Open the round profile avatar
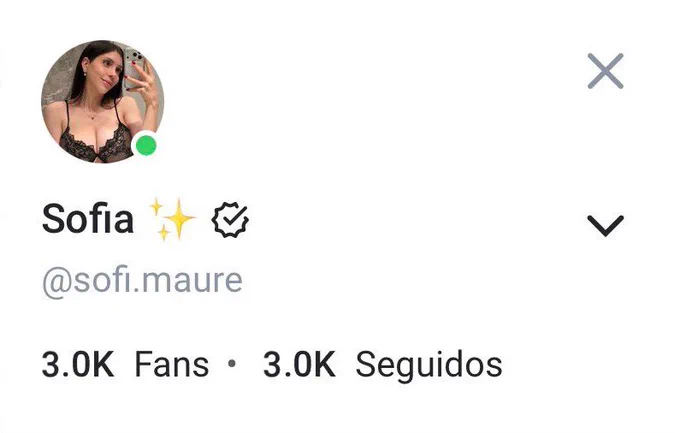This screenshot has height=433, width=680. [x=103, y=102]
